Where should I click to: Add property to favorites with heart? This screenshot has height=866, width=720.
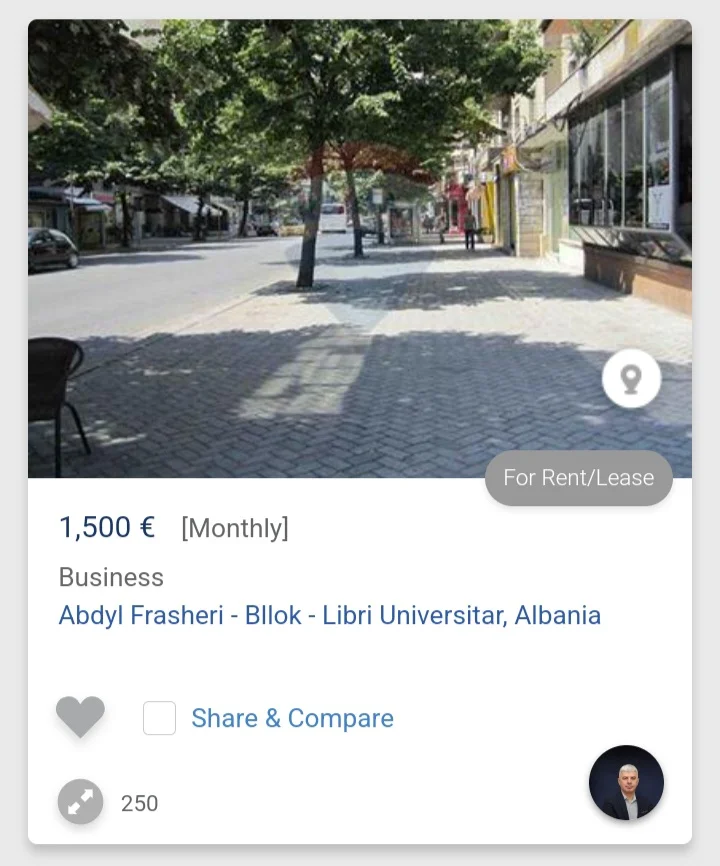80,717
